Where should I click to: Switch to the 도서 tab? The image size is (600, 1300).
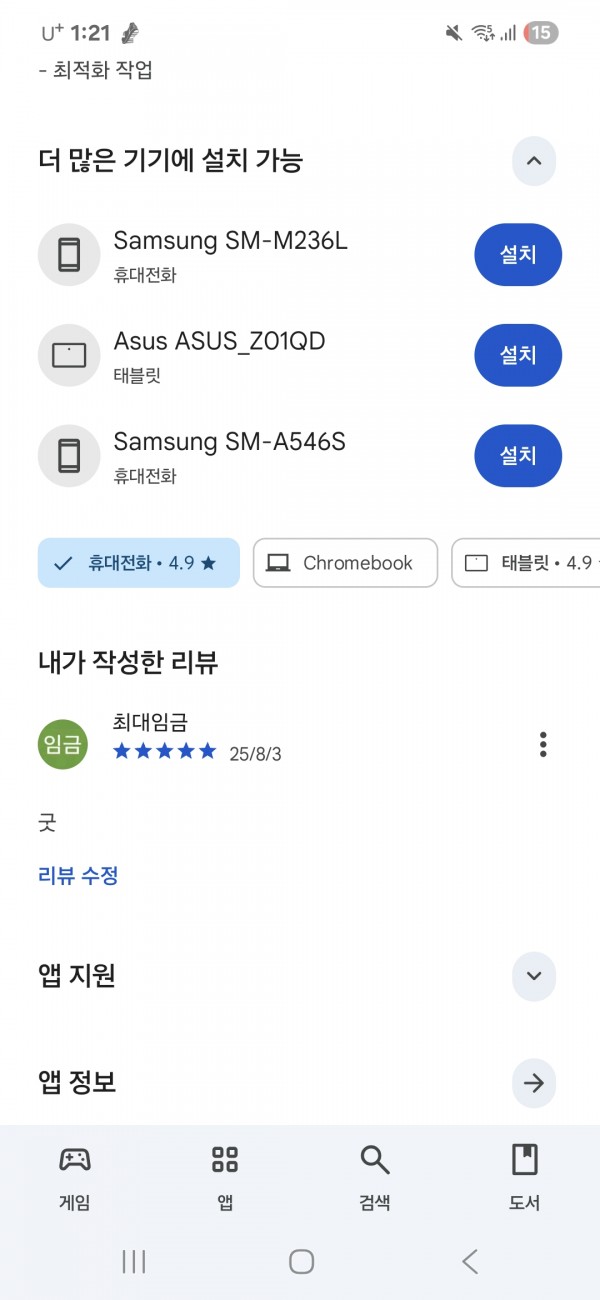pos(525,1178)
